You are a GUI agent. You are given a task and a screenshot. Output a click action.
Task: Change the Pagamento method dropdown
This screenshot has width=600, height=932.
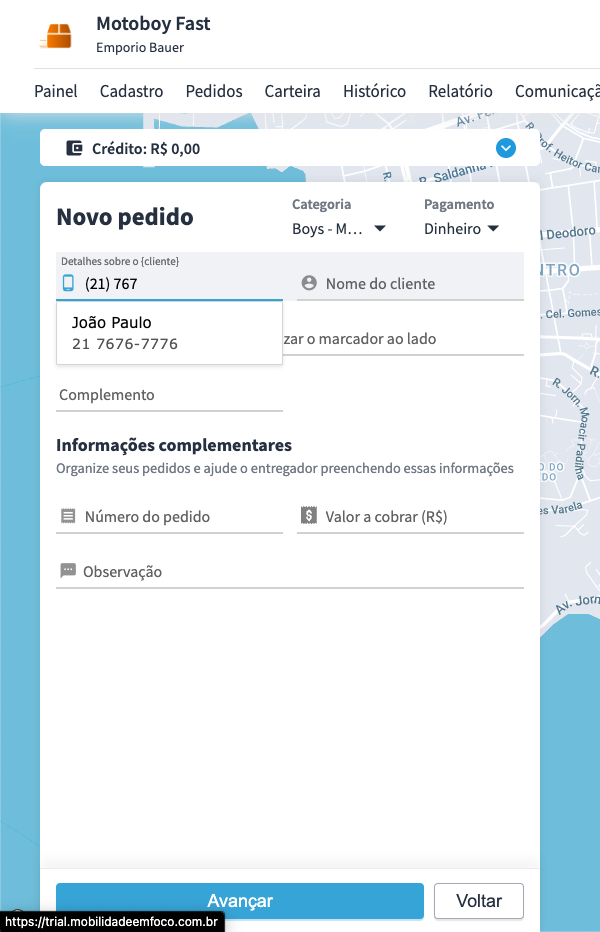pyautogui.click(x=461, y=229)
